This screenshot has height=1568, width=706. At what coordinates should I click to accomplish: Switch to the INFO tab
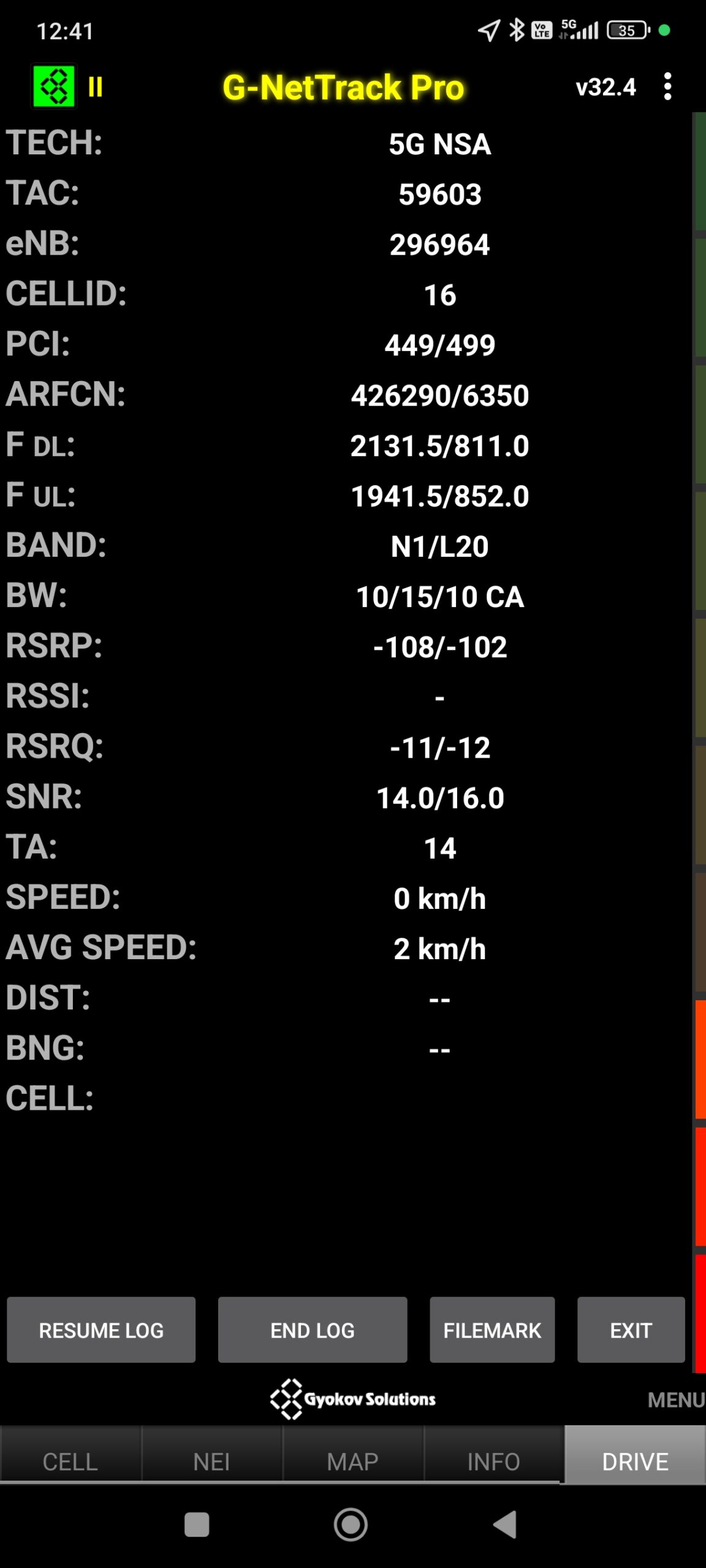click(493, 1461)
